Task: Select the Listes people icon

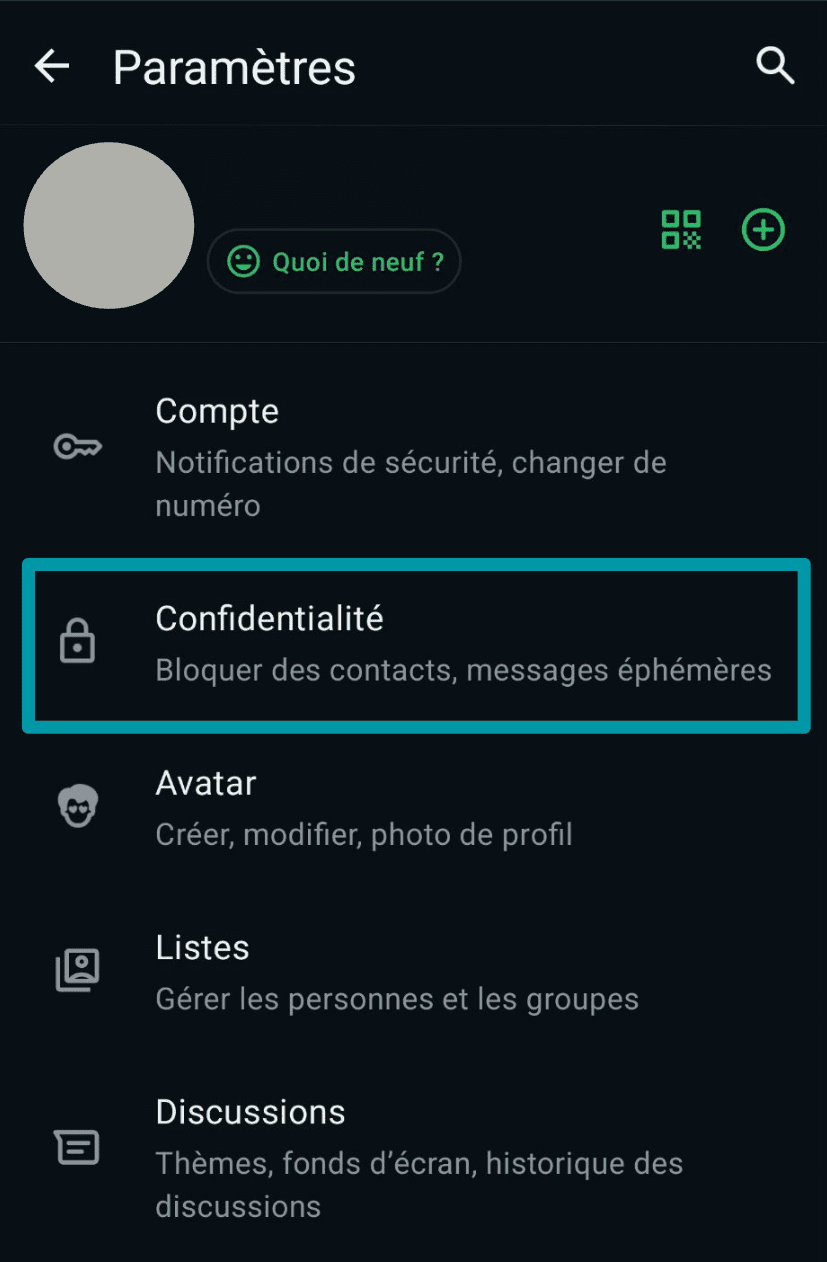Action: pyautogui.click(x=78, y=970)
